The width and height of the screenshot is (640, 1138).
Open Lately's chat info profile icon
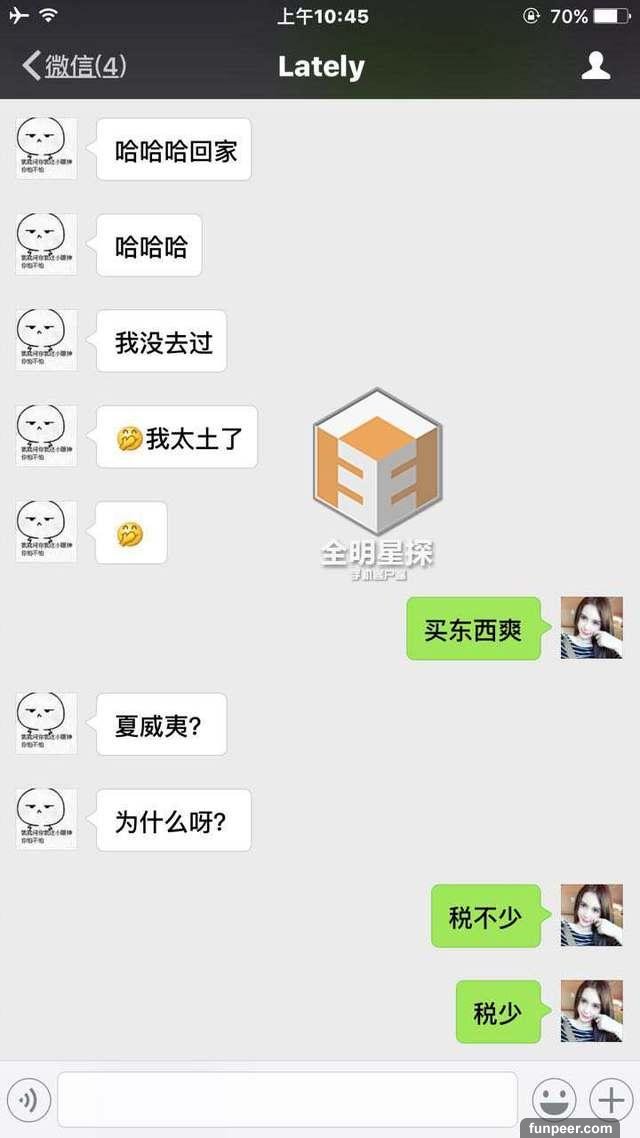click(596, 67)
